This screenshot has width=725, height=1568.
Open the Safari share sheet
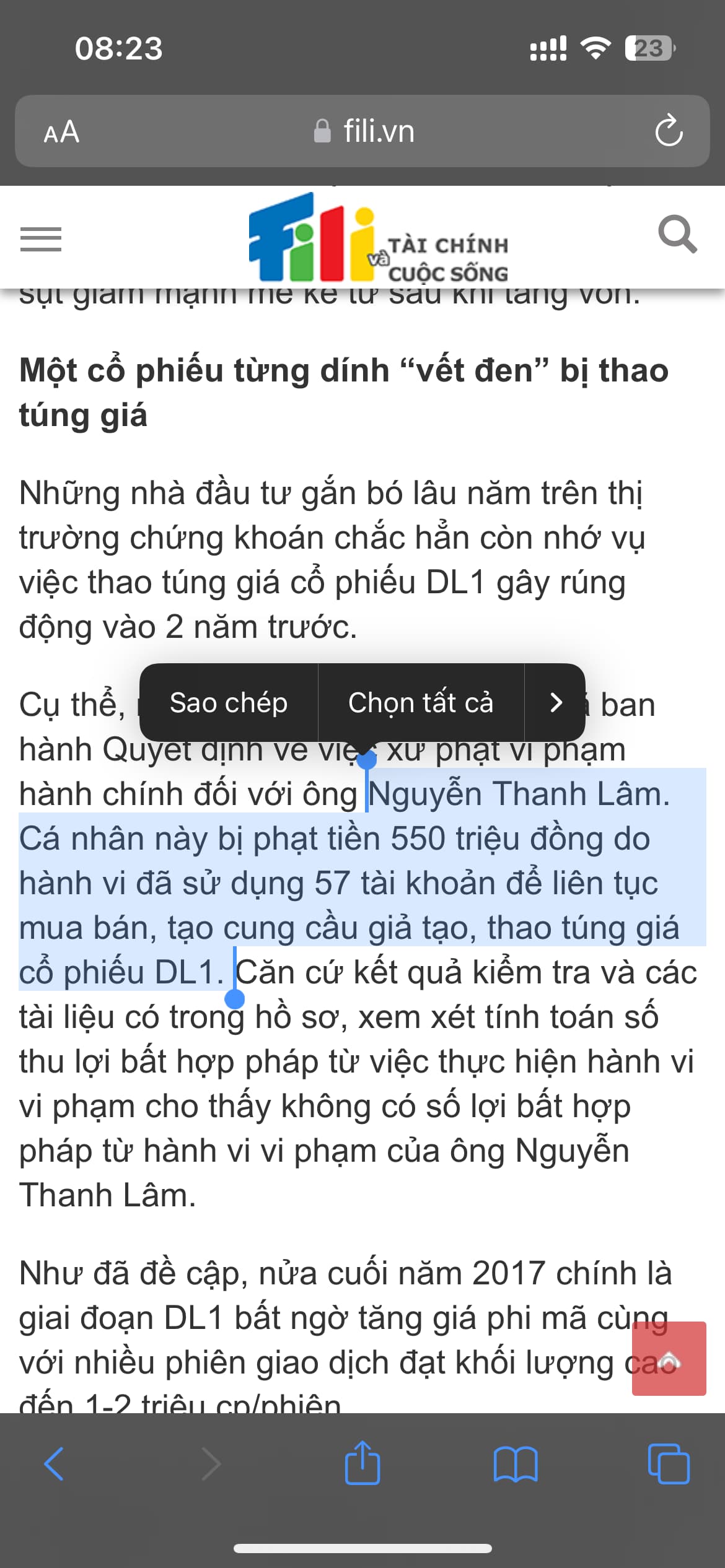pyautogui.click(x=362, y=1464)
